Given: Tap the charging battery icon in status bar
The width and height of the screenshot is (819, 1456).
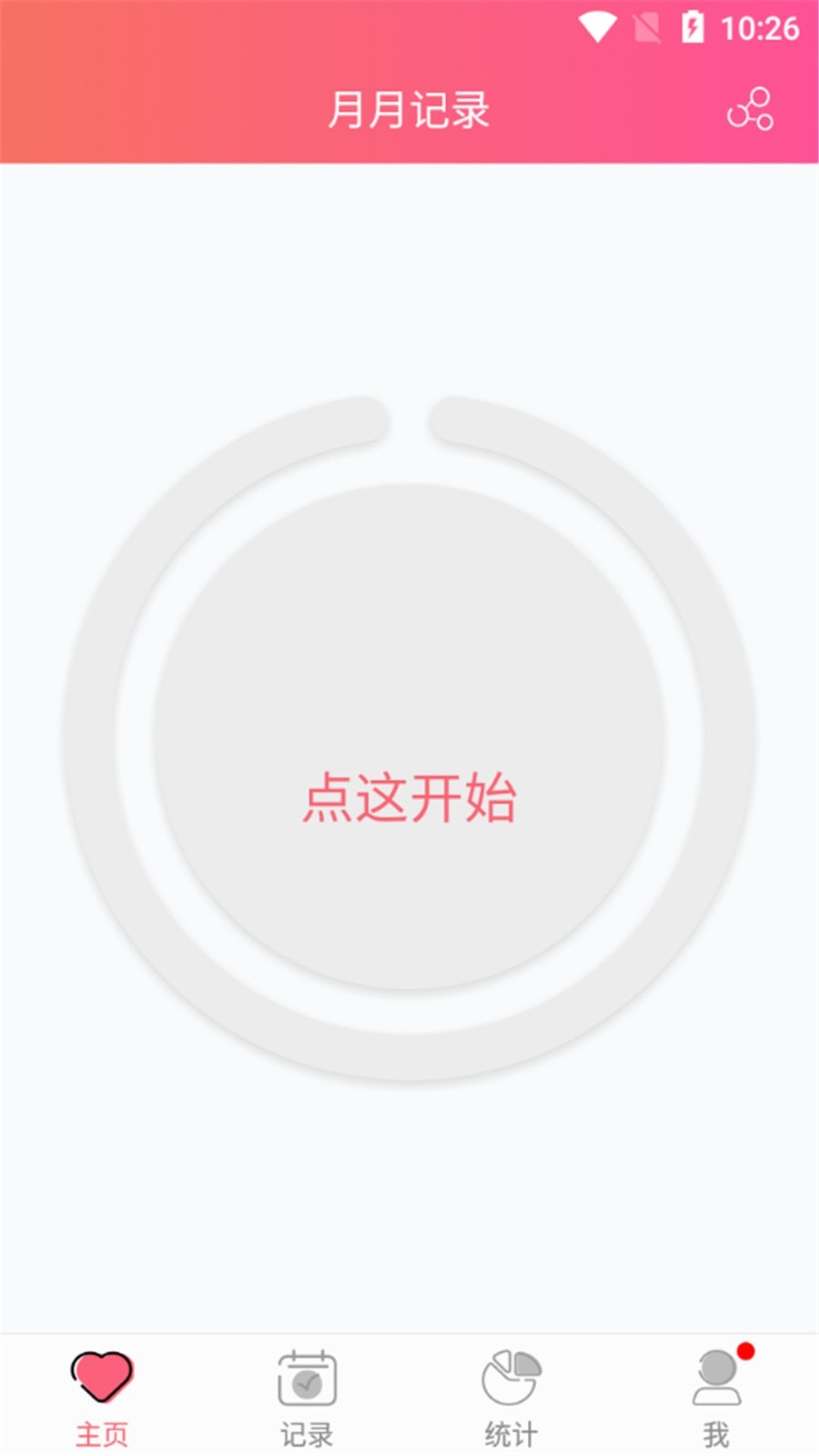Looking at the screenshot, I should coord(692,26).
